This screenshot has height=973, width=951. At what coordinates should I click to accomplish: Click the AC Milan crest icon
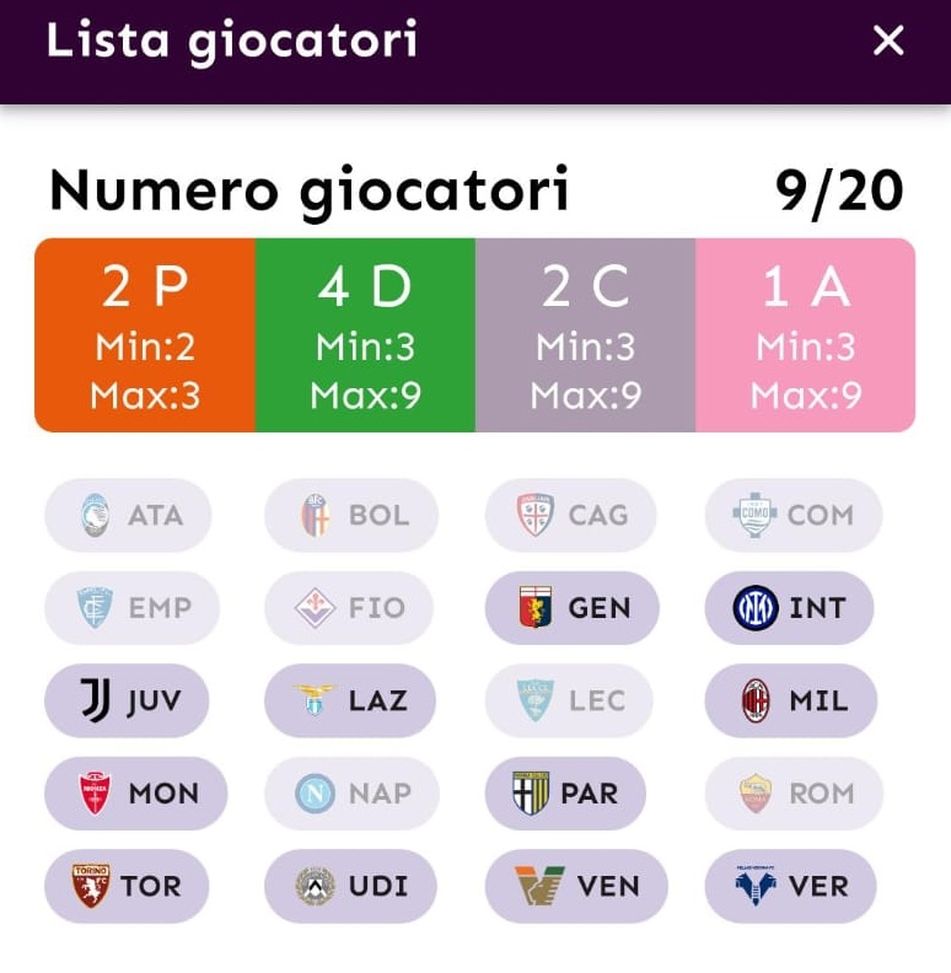(751, 701)
